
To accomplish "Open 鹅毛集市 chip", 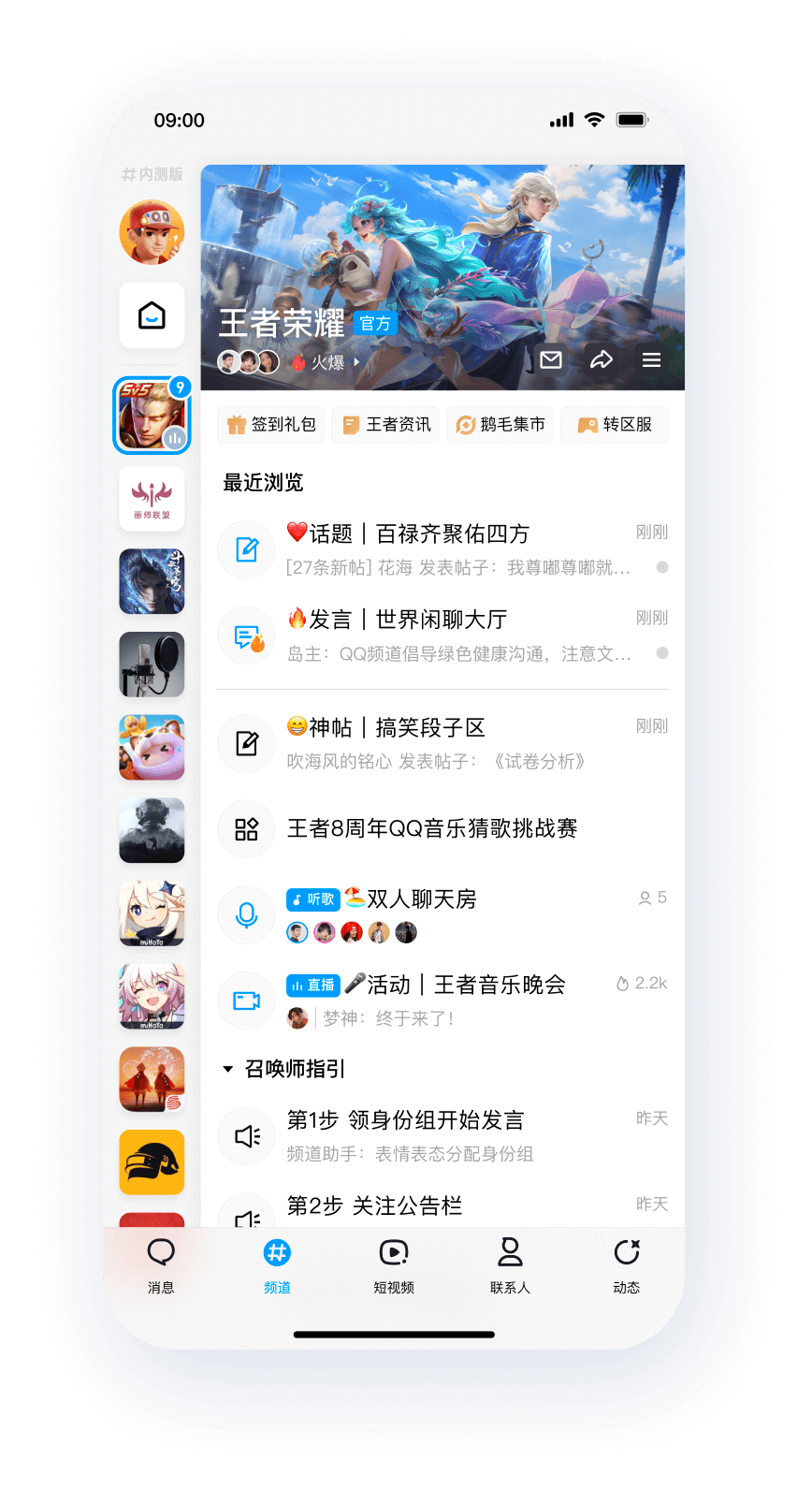I will pyautogui.click(x=500, y=425).
